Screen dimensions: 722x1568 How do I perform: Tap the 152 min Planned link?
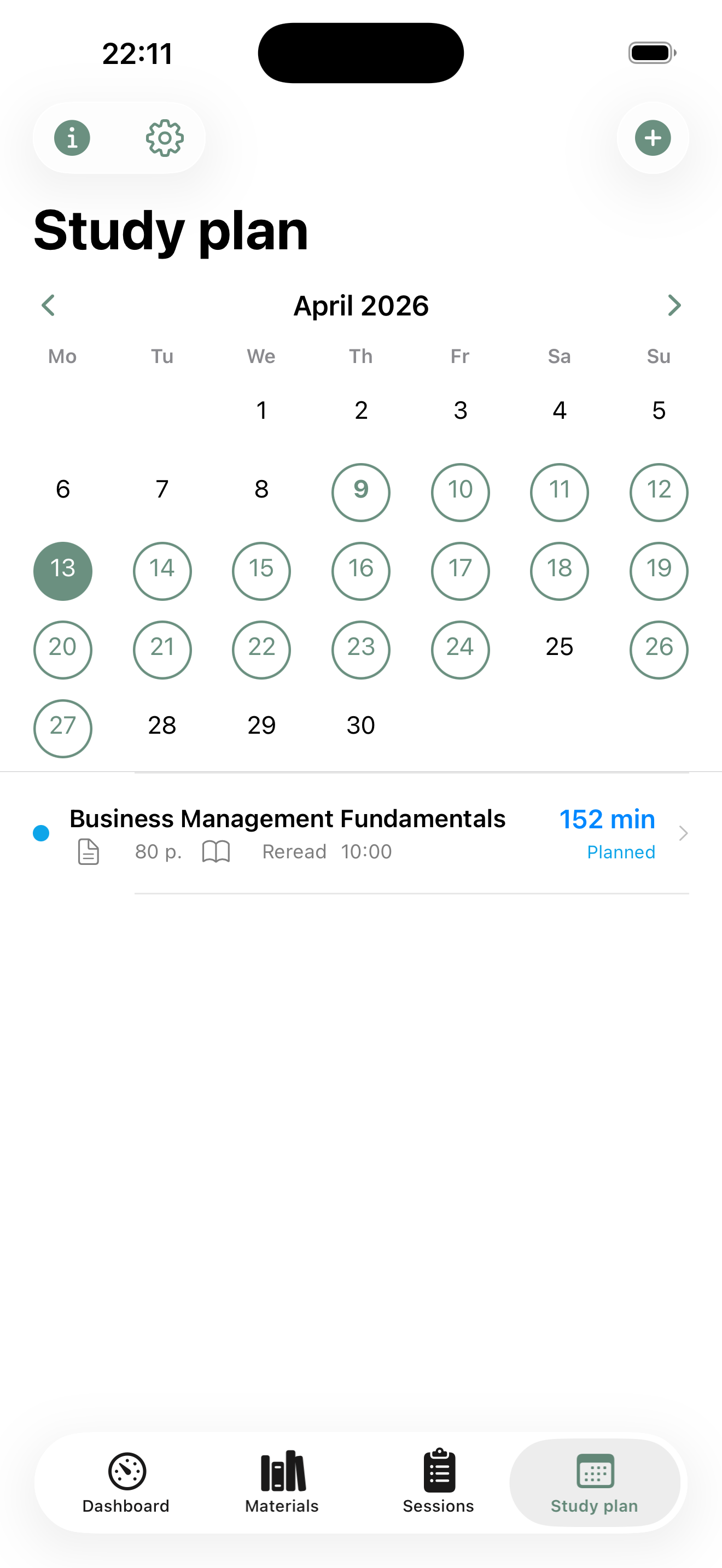[x=607, y=834]
